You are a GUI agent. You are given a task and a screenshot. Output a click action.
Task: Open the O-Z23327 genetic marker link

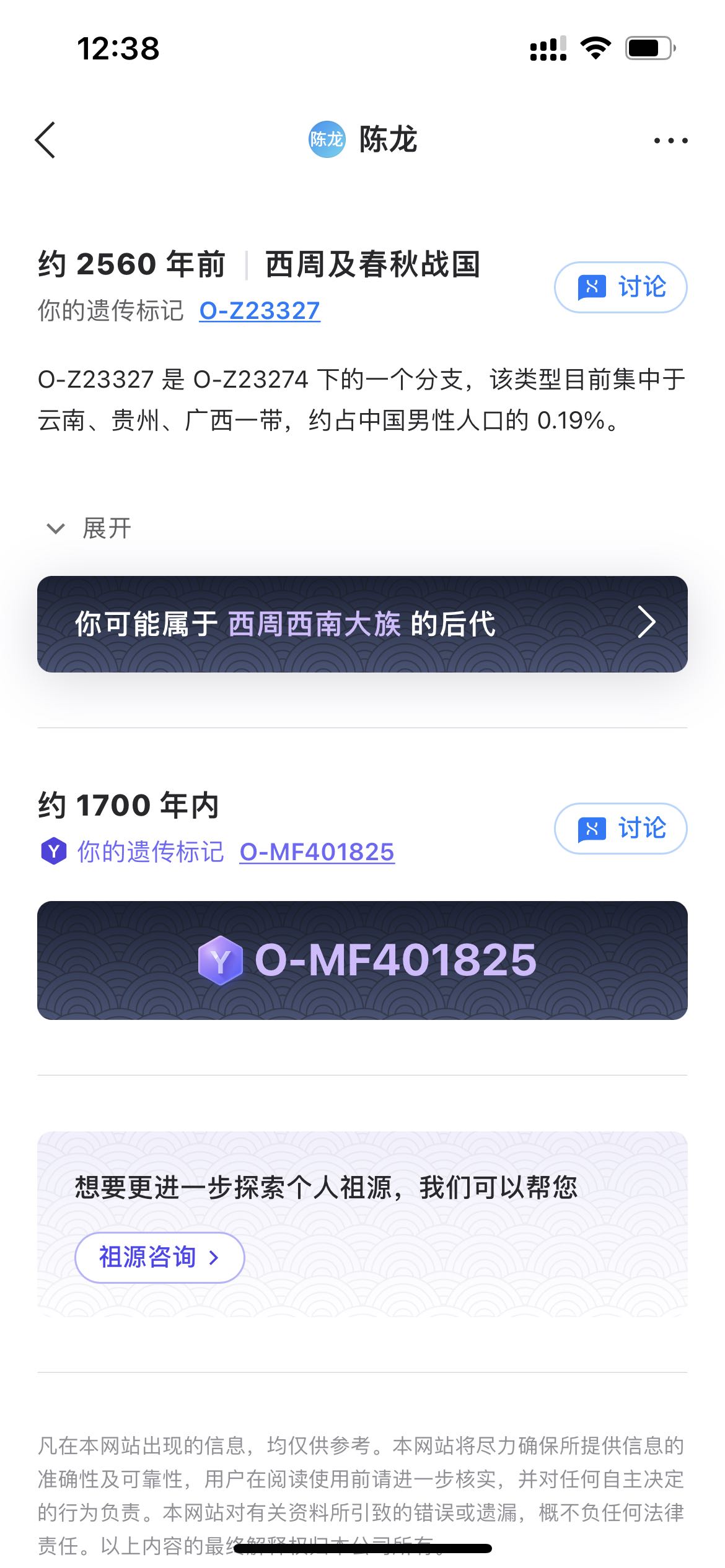tap(260, 311)
